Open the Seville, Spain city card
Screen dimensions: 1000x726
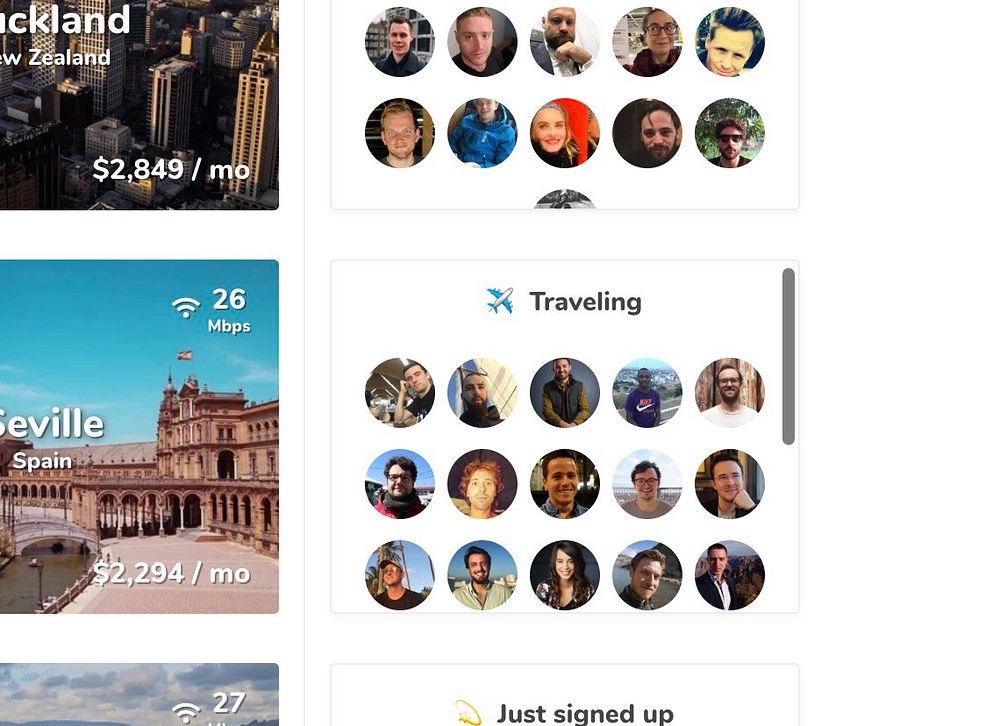pyautogui.click(x=139, y=437)
